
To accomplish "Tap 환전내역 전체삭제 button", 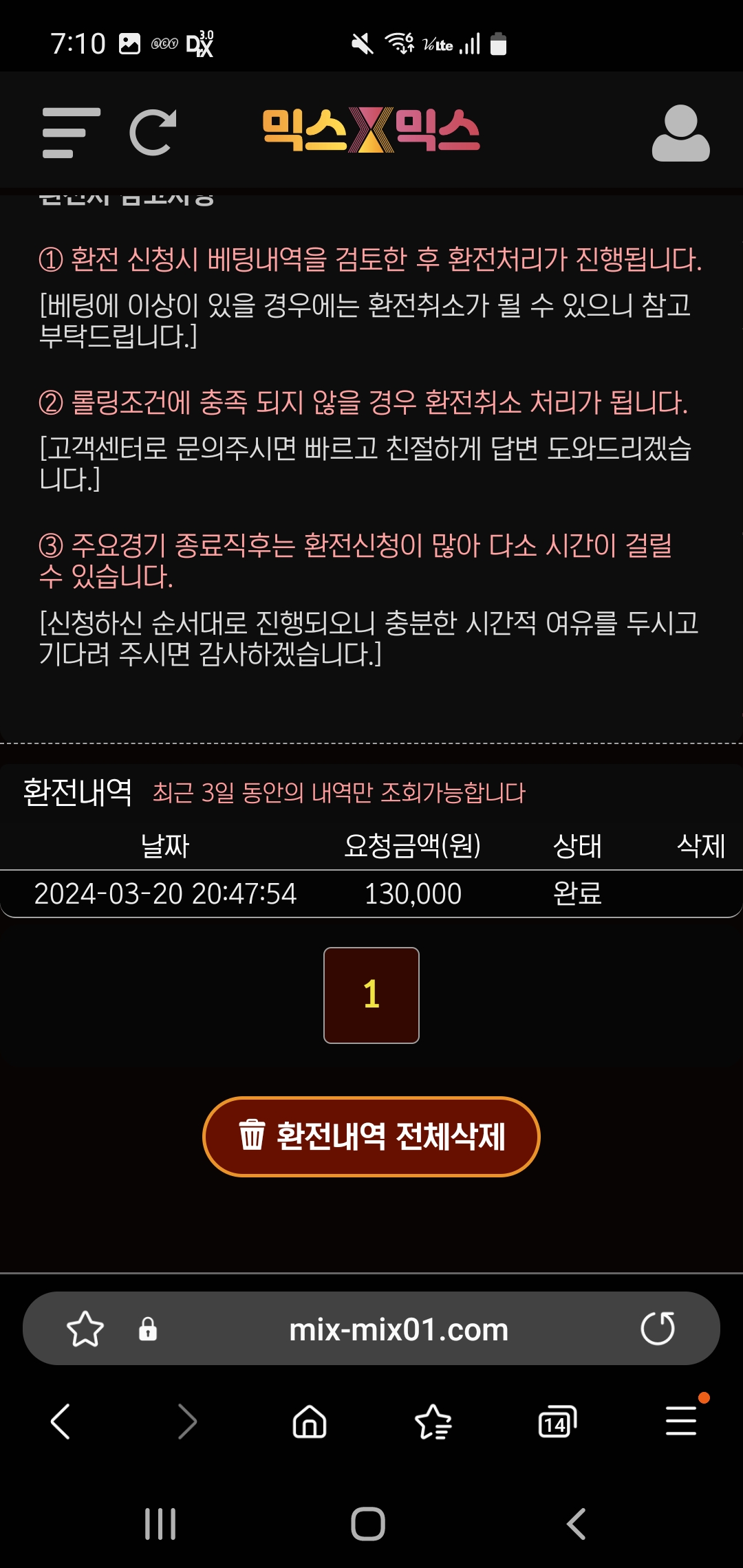I will click(x=371, y=1136).
